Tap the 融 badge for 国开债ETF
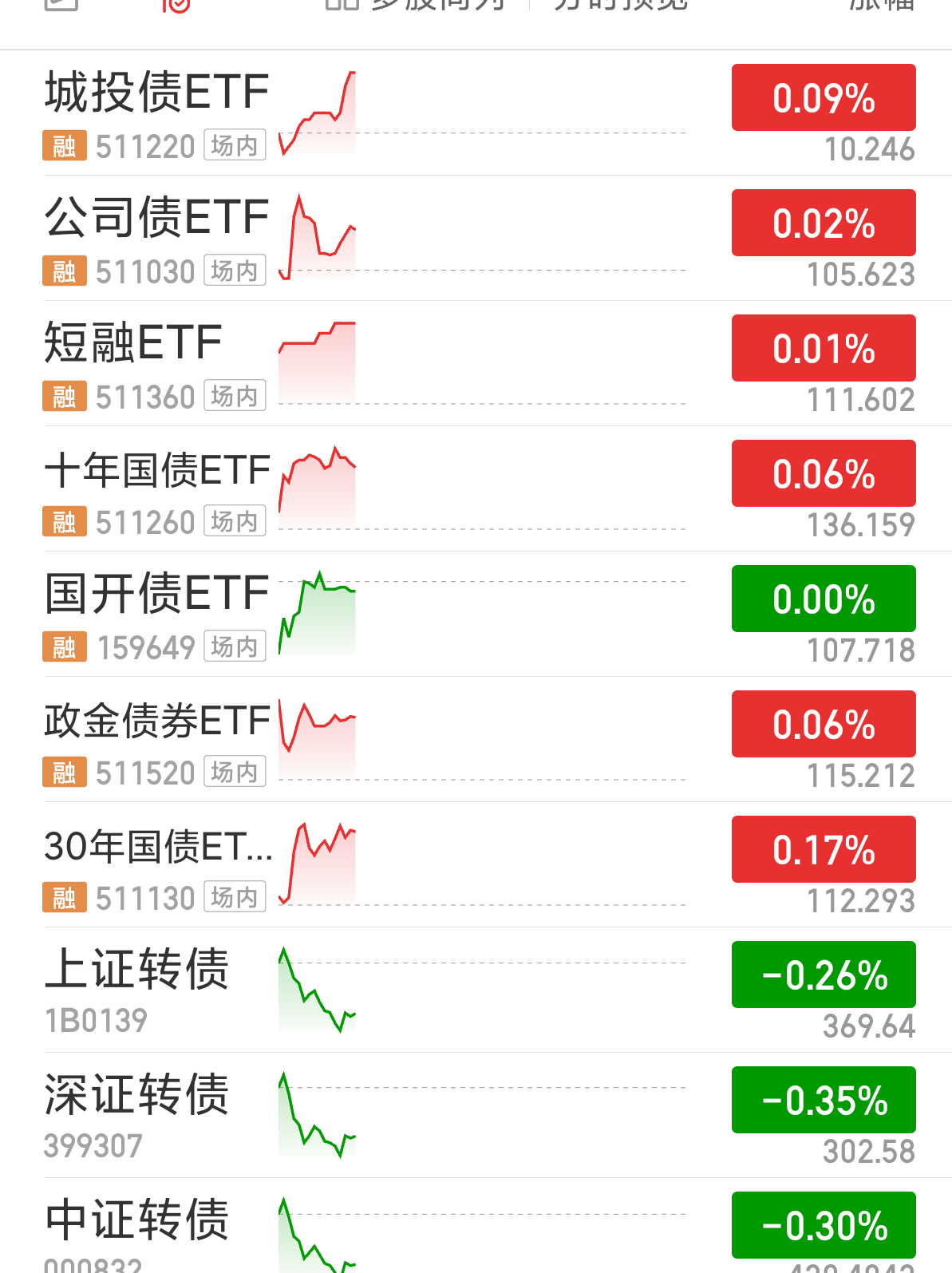 tap(64, 646)
